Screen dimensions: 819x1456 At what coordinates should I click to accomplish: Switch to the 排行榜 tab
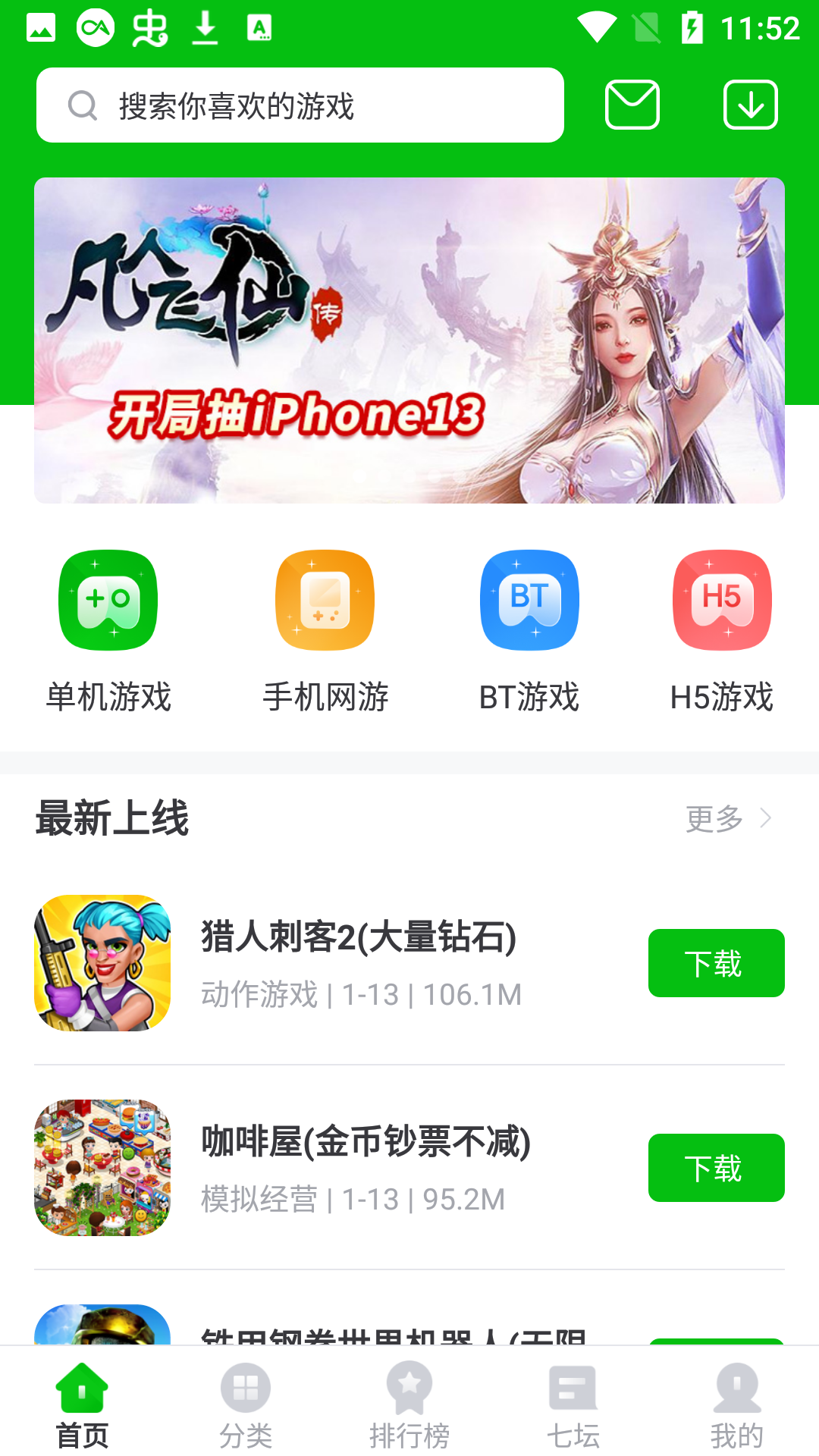[x=409, y=1404]
